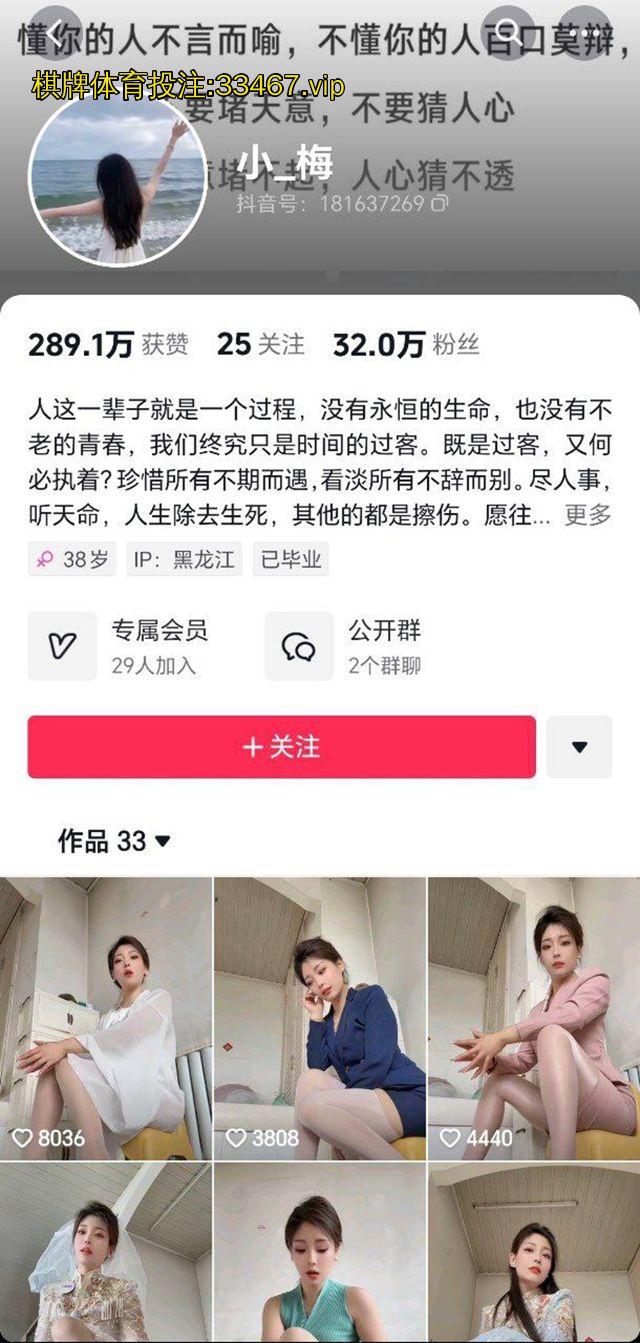
Task: View the 32.0万 粉丝 followers list
Action: pos(406,345)
